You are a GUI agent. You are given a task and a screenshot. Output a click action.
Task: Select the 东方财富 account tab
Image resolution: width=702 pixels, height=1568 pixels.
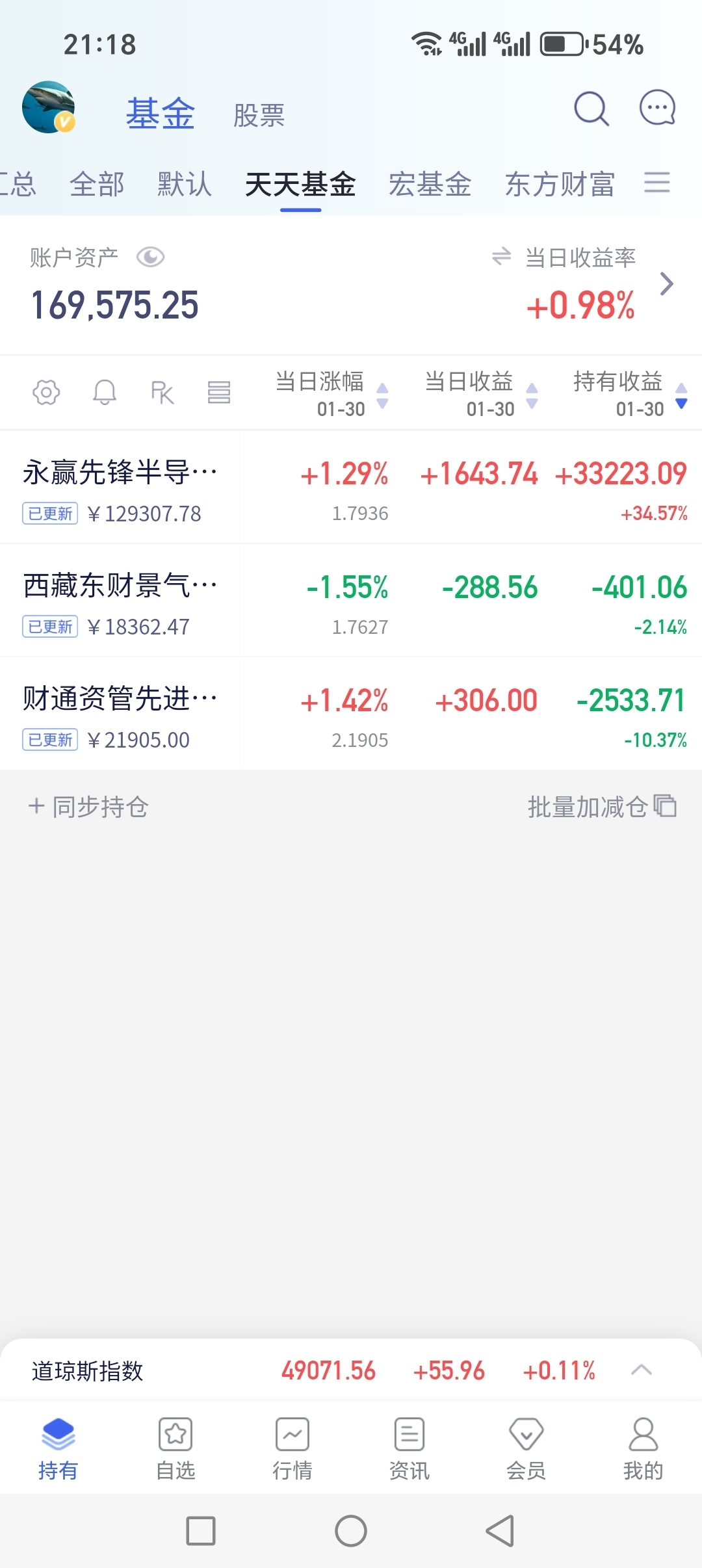click(x=560, y=184)
